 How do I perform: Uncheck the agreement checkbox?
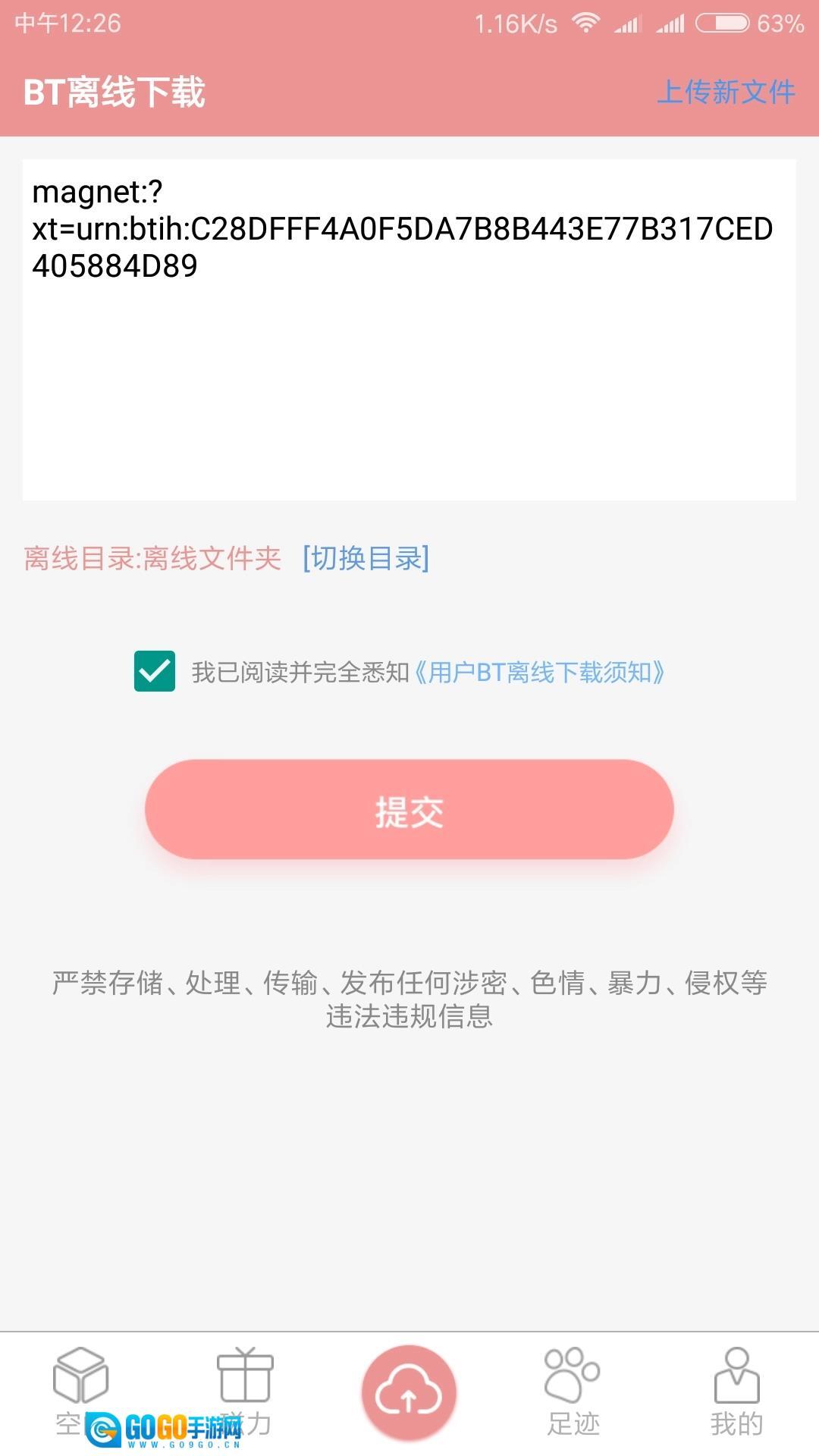pos(155,671)
